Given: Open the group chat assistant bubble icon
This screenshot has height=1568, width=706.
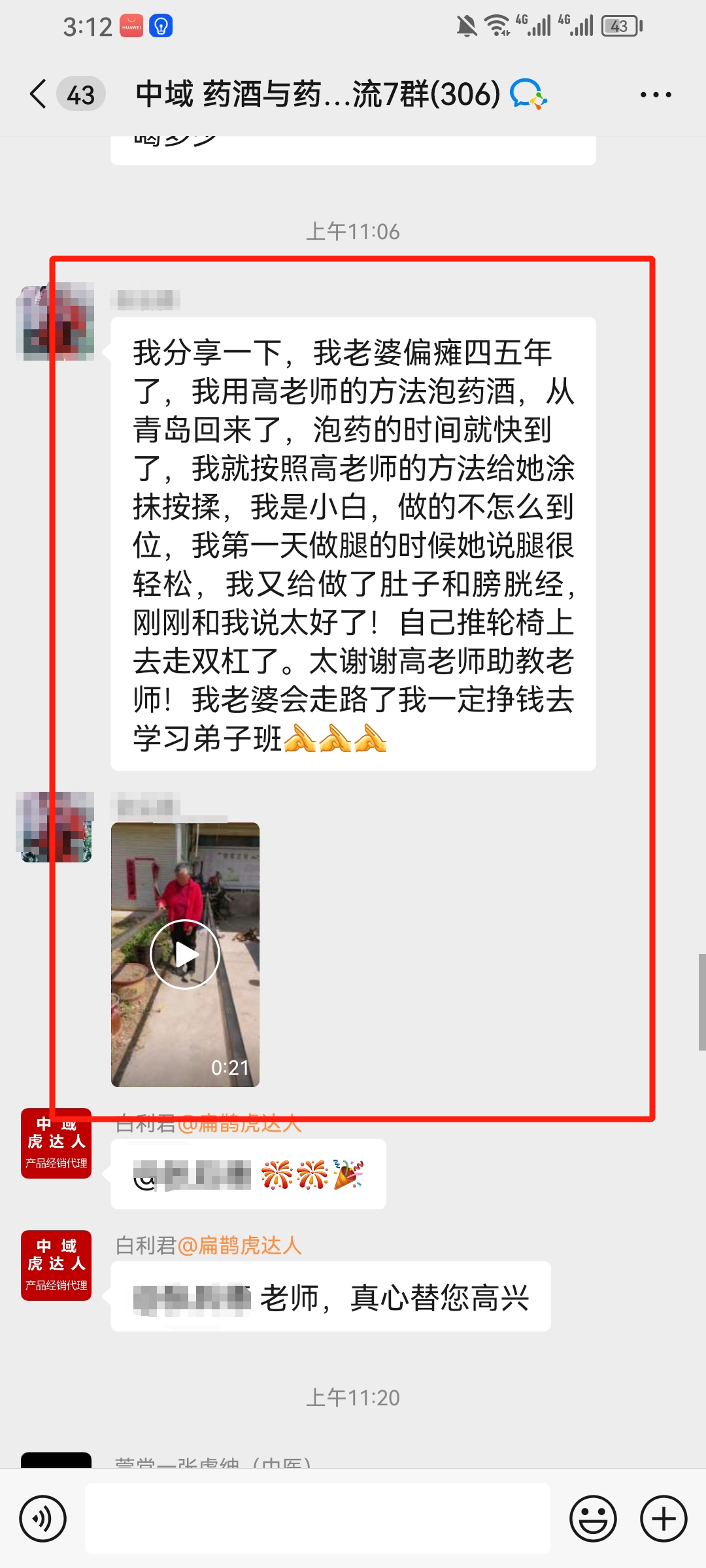Looking at the screenshot, I should point(529,95).
